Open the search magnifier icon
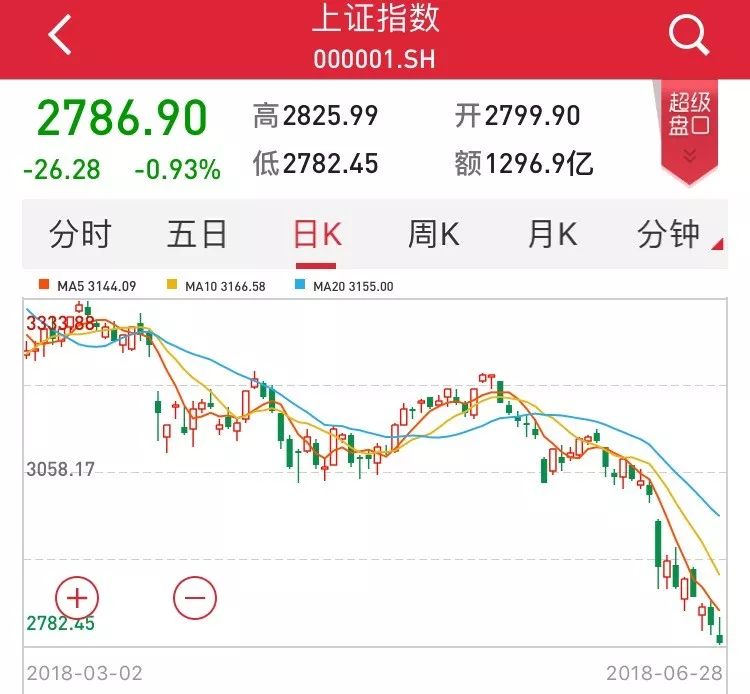The height and width of the screenshot is (694, 750). pos(688,36)
